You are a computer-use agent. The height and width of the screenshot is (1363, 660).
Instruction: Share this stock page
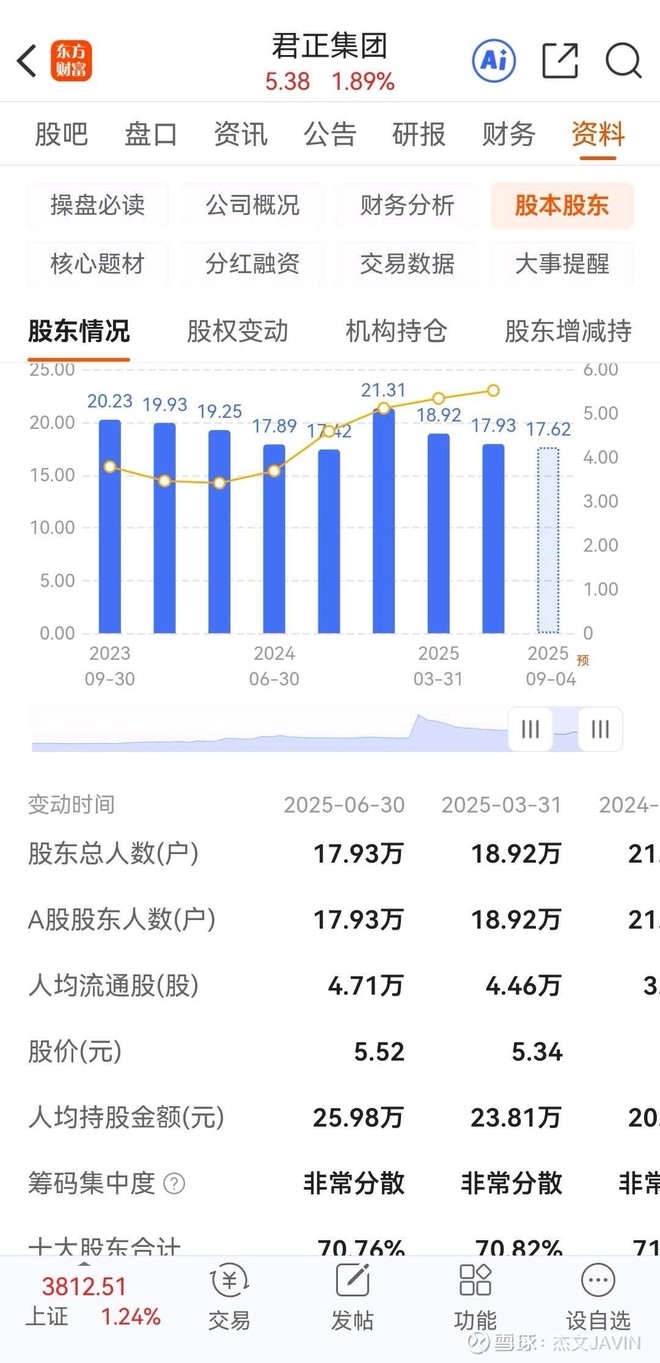point(560,62)
